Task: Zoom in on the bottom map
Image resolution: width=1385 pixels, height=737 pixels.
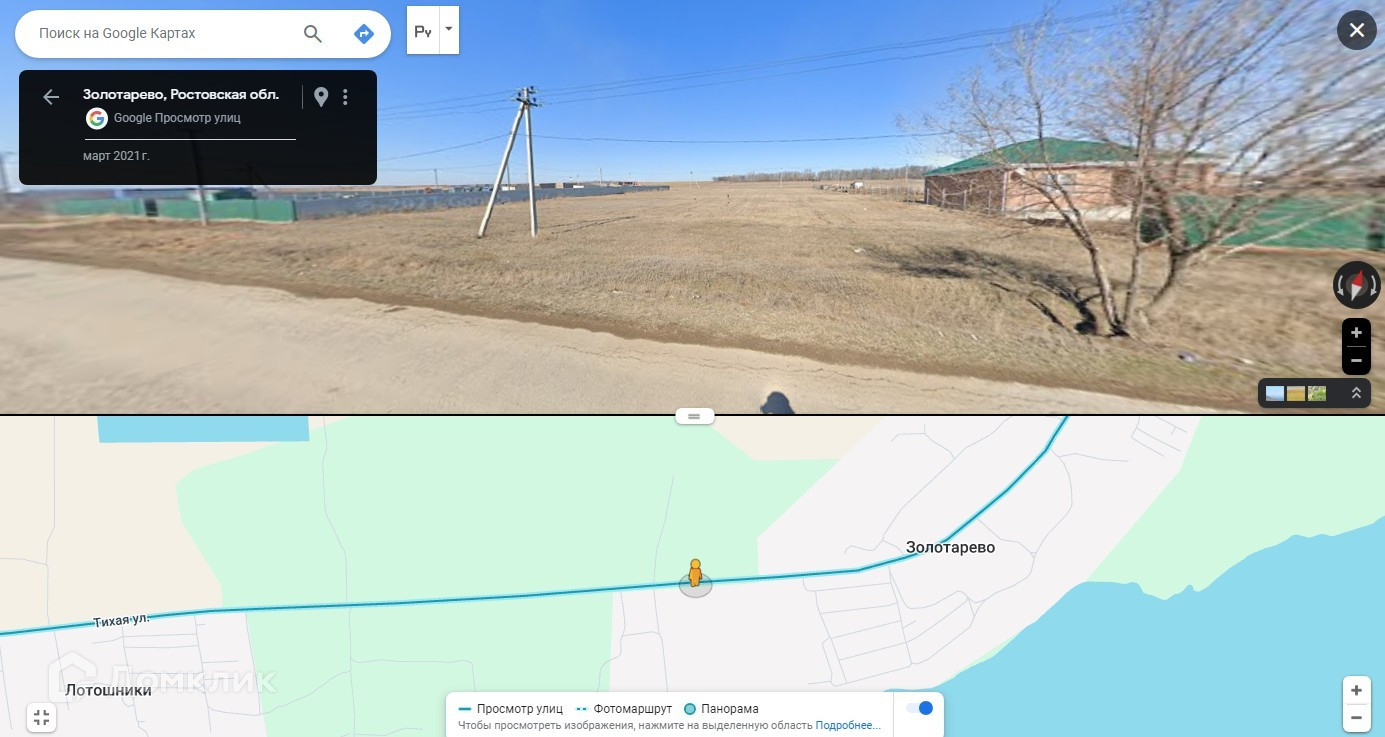Action: point(1356,690)
